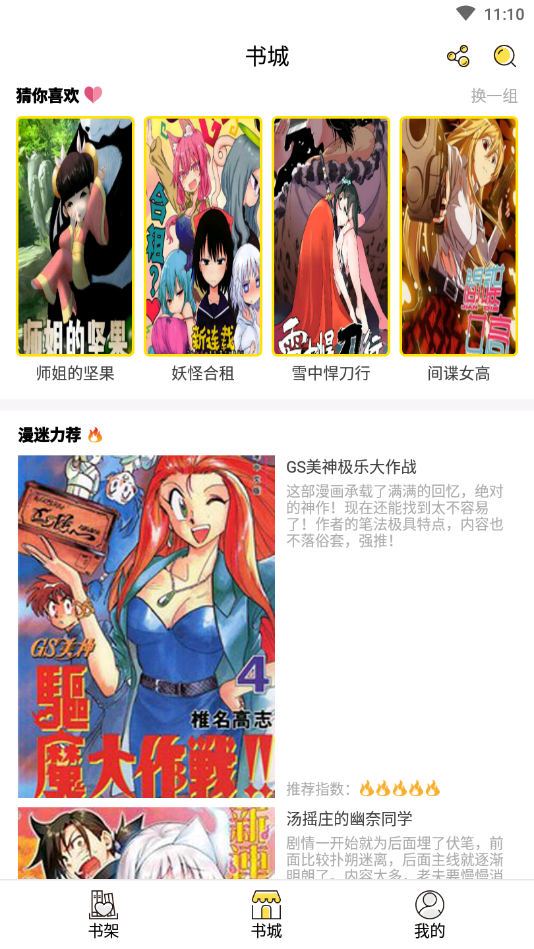The height and width of the screenshot is (949, 534).
Task: Select the 雪中悍刀行 cover
Action: [331, 236]
